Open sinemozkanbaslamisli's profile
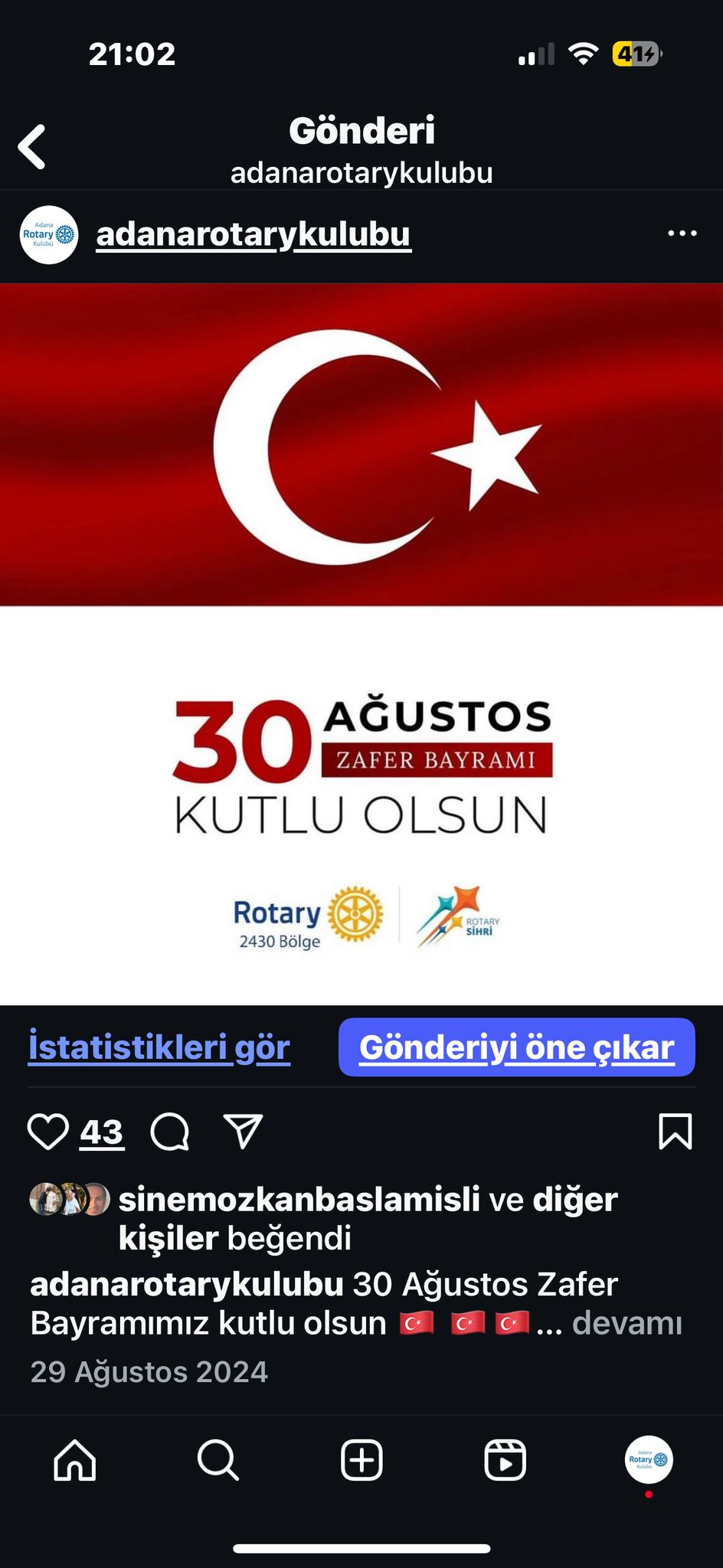This screenshot has width=723, height=1568. [299, 1199]
